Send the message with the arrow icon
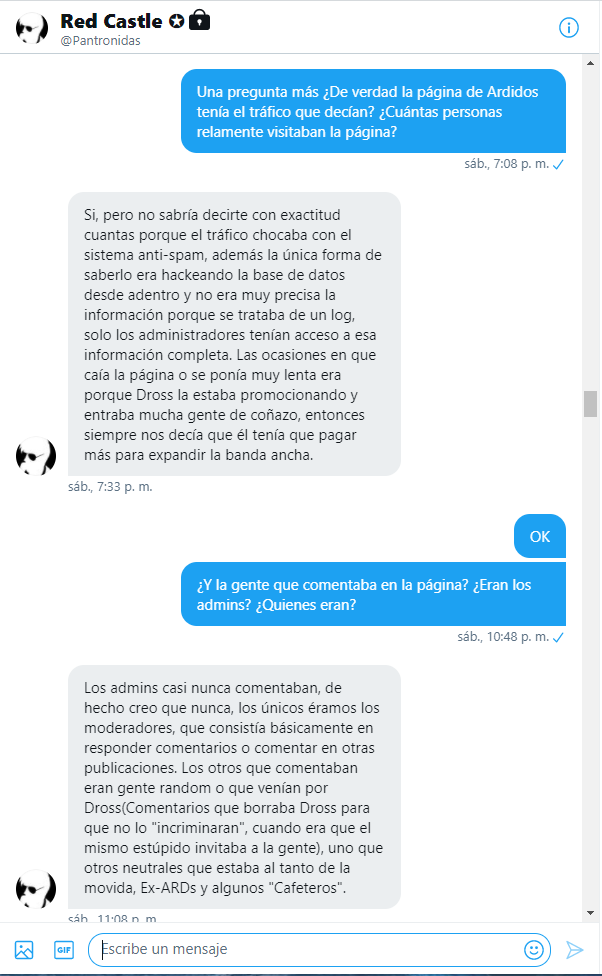The height and width of the screenshot is (976, 602). point(574,950)
